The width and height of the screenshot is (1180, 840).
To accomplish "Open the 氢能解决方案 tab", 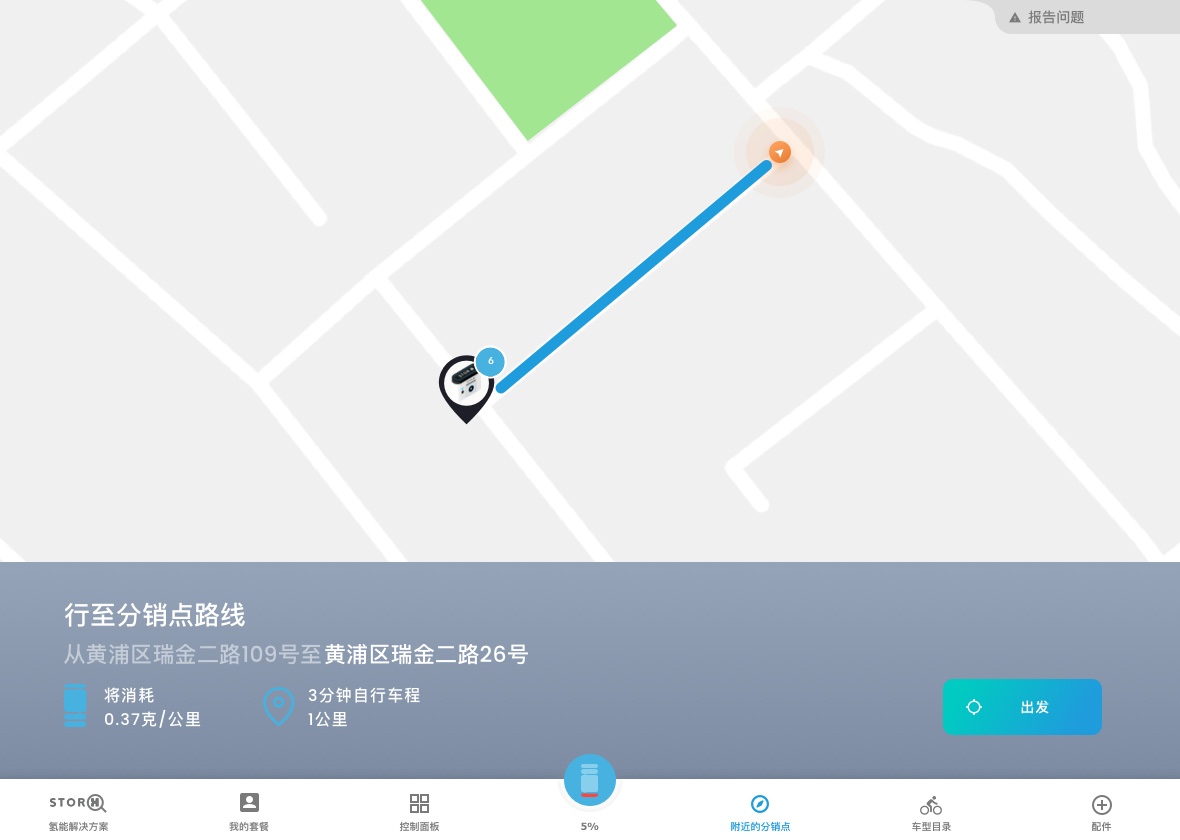I will pyautogui.click(x=78, y=811).
